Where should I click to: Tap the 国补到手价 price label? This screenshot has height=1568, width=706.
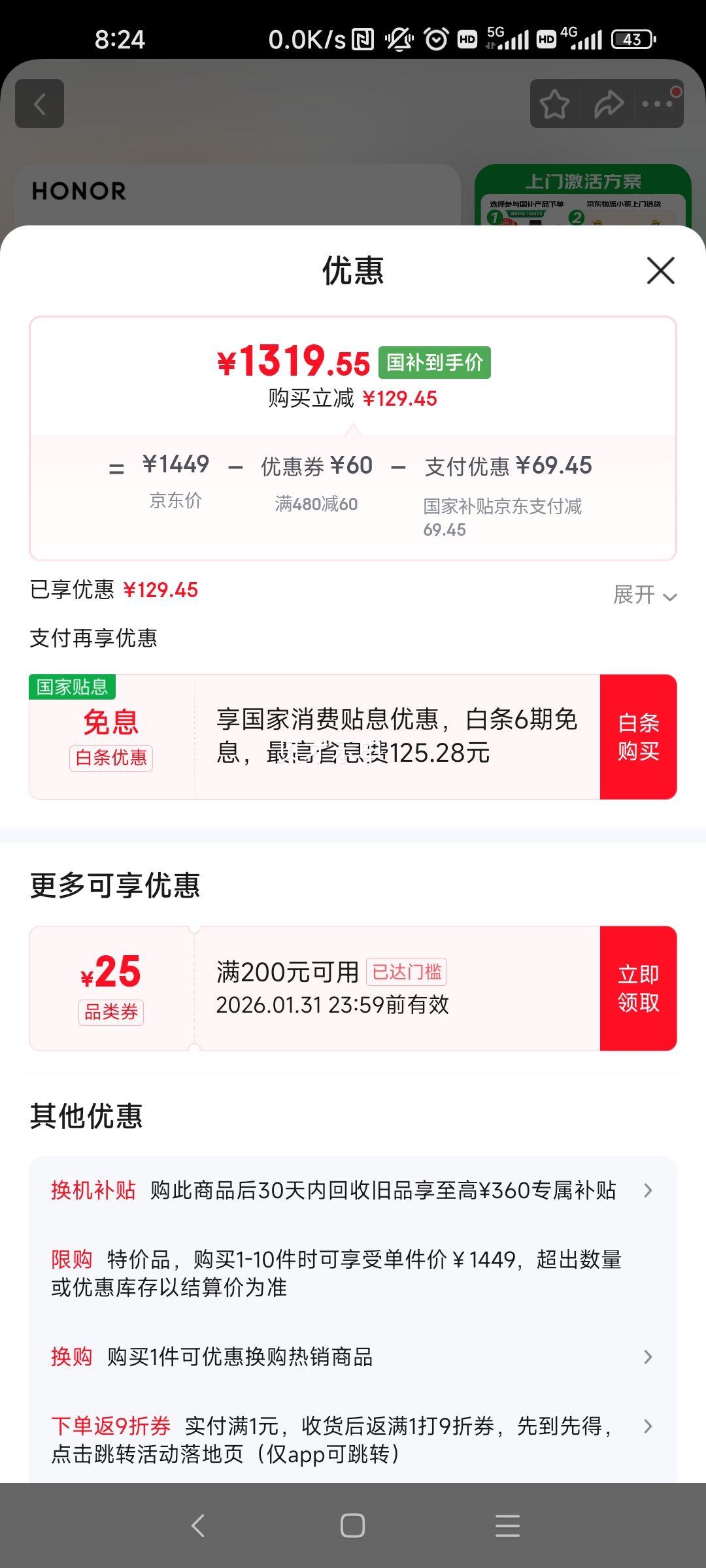pyautogui.click(x=433, y=364)
